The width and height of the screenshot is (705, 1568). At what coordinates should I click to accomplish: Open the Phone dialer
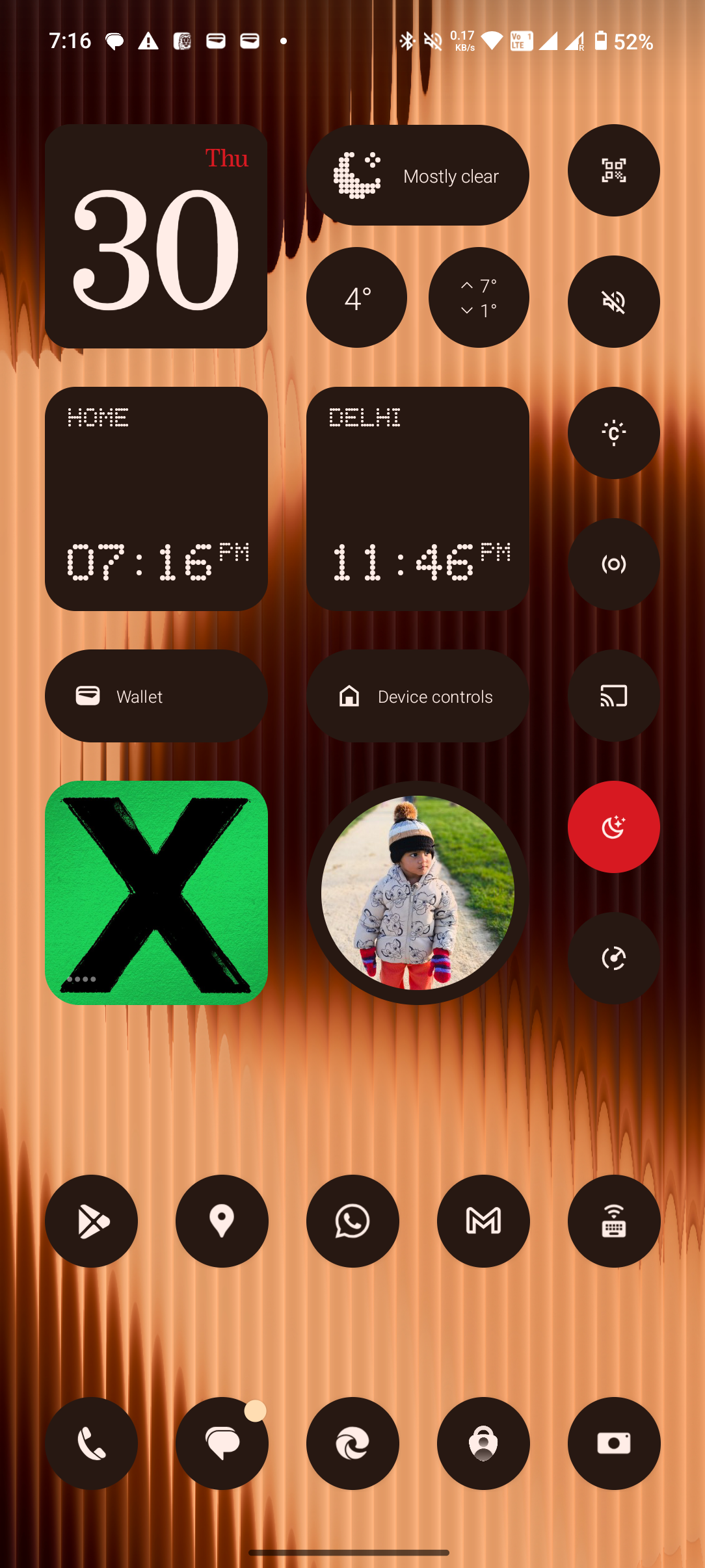point(91,1443)
